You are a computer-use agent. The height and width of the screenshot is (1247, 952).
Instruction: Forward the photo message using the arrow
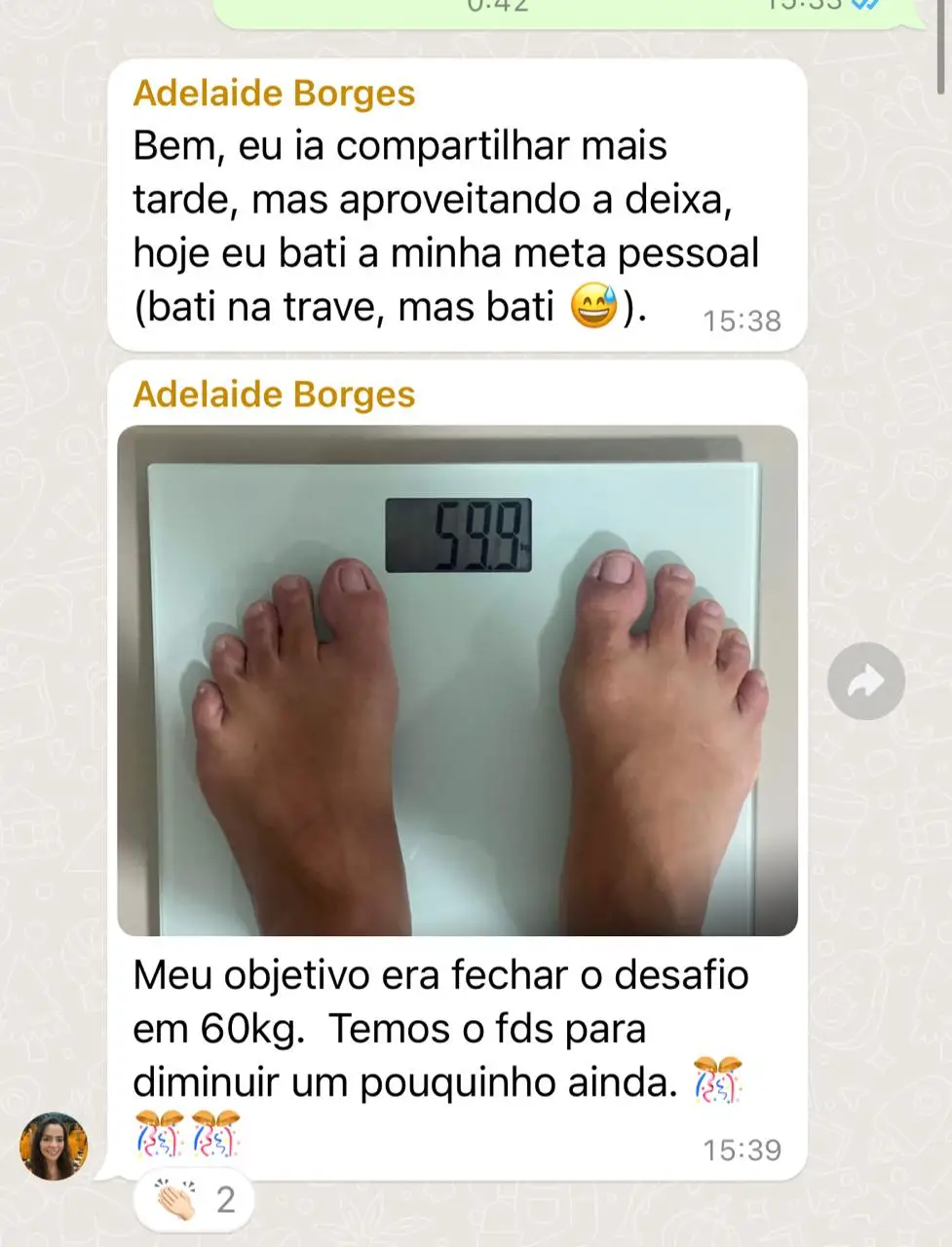click(865, 681)
